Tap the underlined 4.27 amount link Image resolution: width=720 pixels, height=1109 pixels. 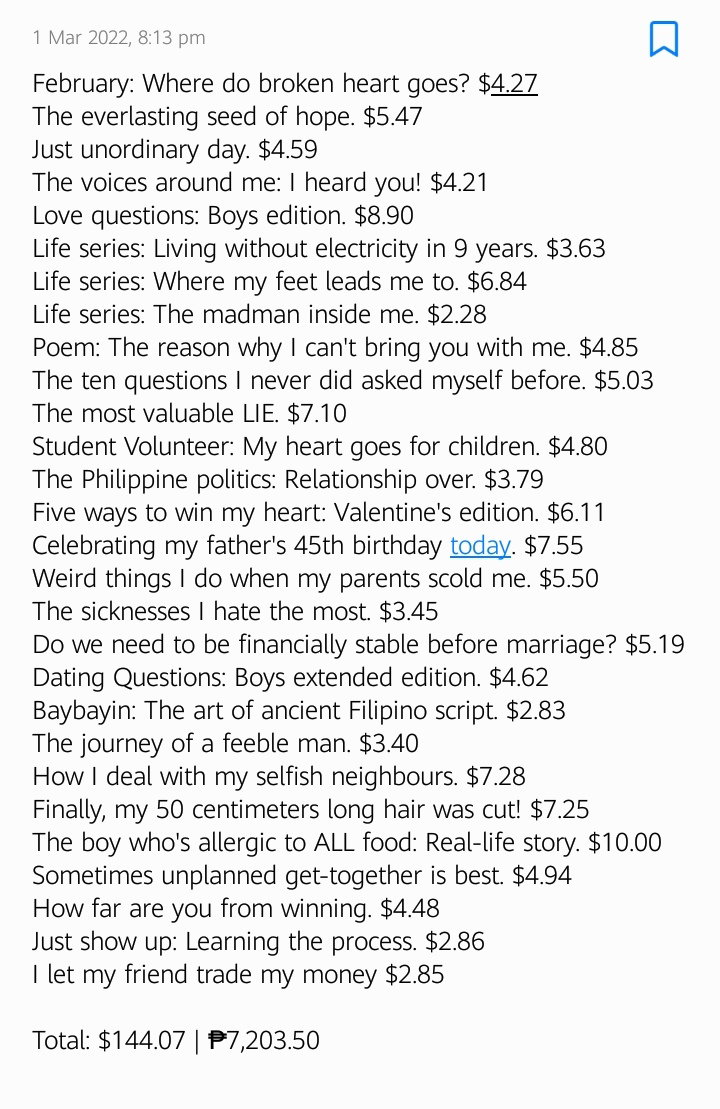coord(513,83)
